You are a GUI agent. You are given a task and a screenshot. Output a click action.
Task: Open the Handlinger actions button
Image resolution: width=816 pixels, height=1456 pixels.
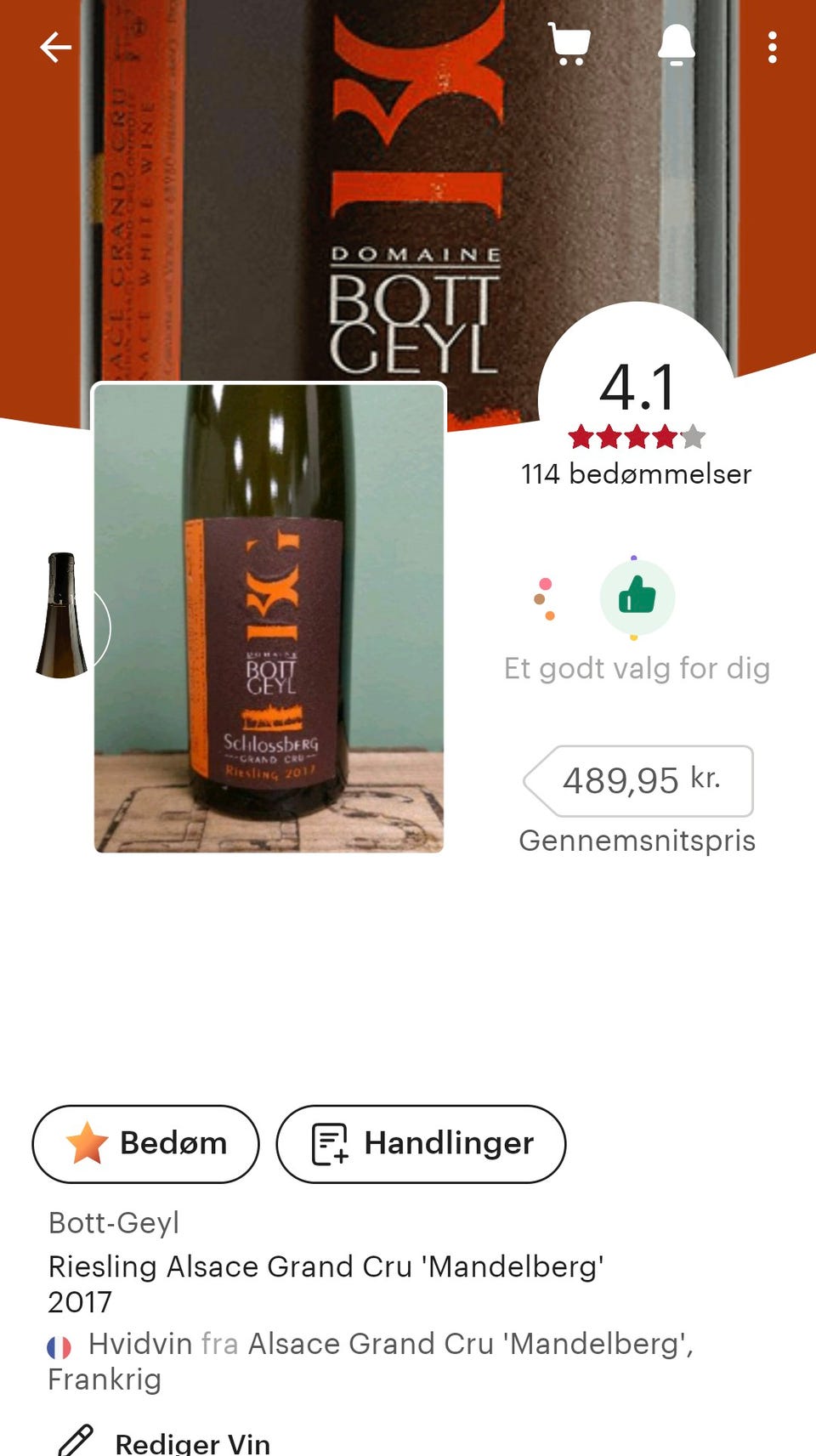coord(421,1143)
